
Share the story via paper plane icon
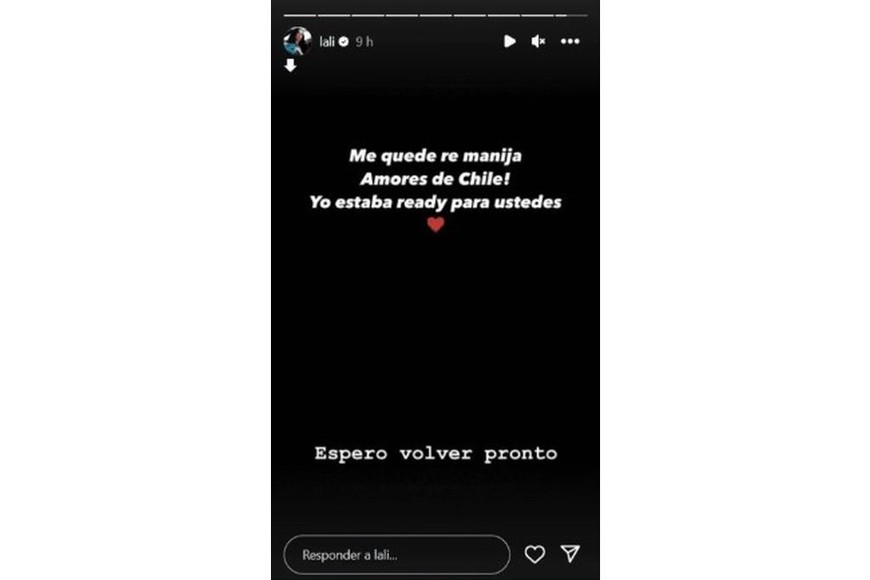(570, 554)
